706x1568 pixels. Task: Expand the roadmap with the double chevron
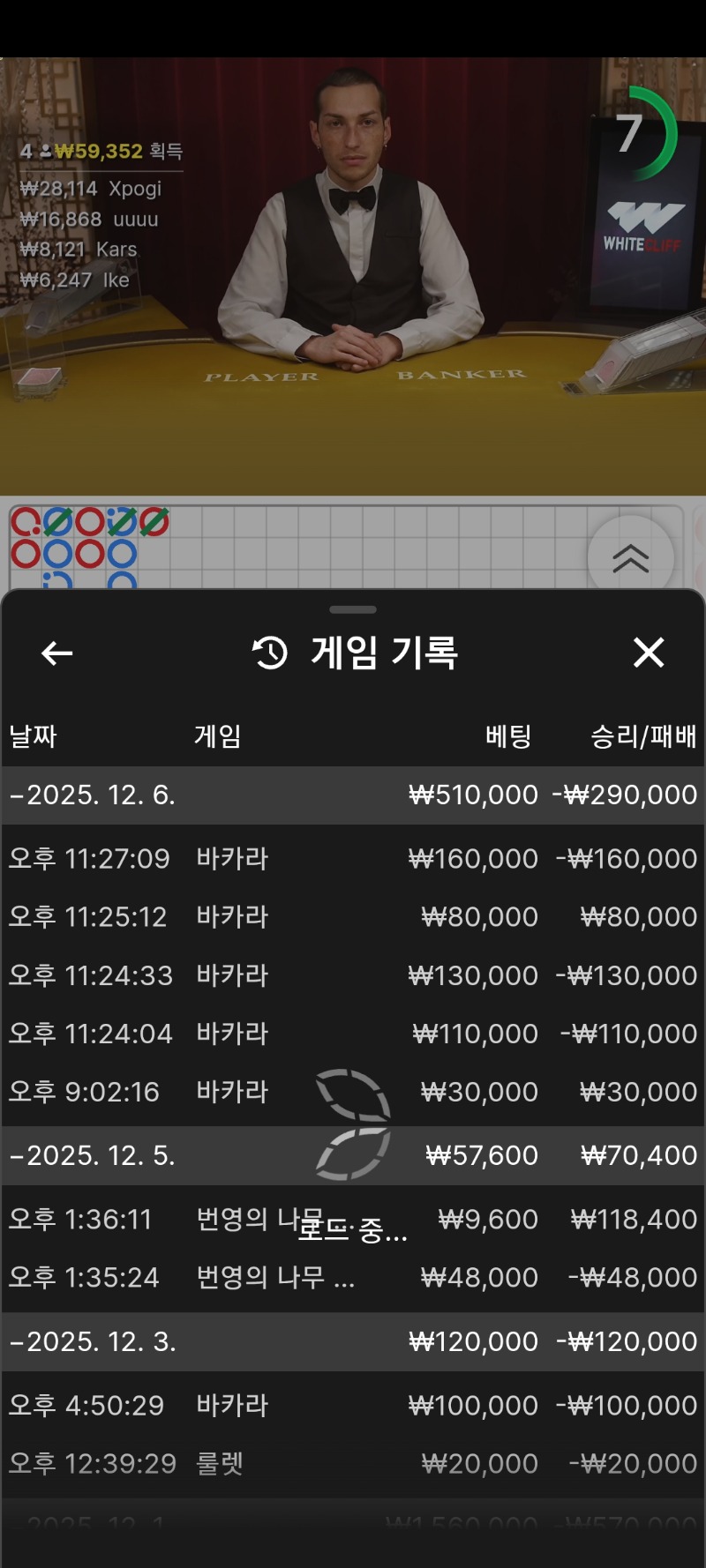tap(630, 558)
